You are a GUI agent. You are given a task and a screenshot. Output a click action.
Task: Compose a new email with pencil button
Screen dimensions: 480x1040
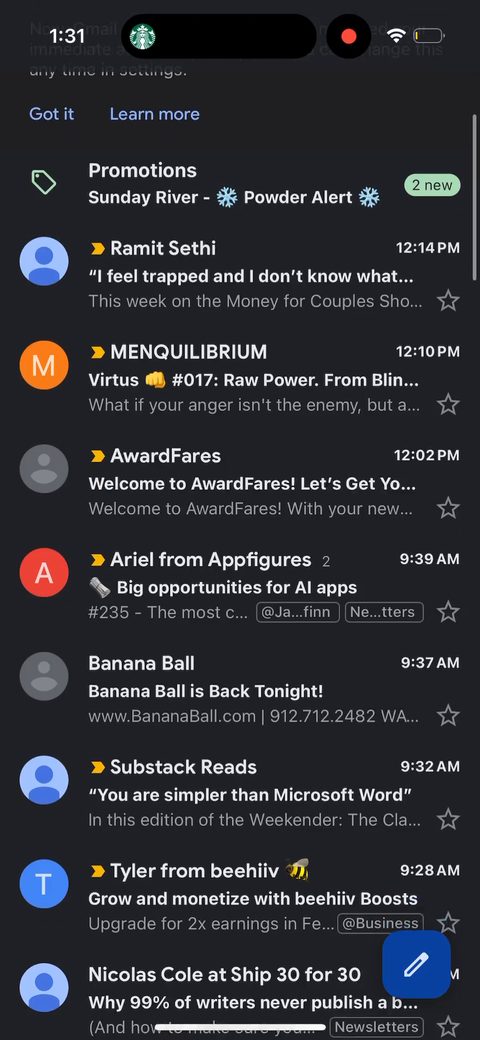pyautogui.click(x=416, y=964)
